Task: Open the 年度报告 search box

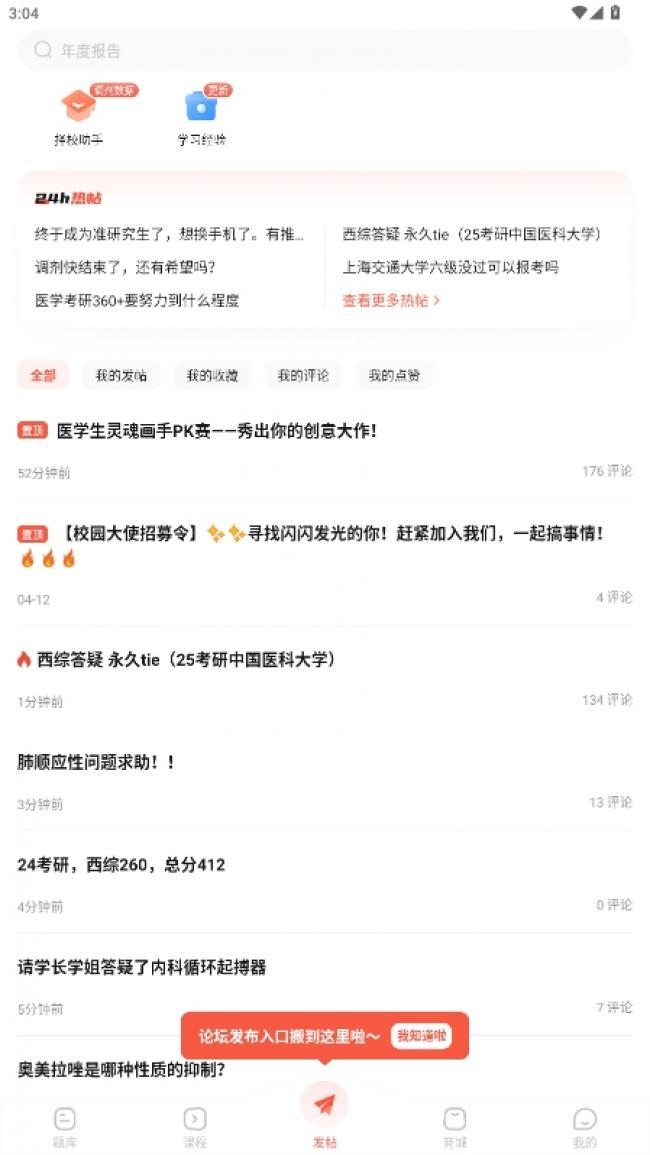Action: pos(324,50)
